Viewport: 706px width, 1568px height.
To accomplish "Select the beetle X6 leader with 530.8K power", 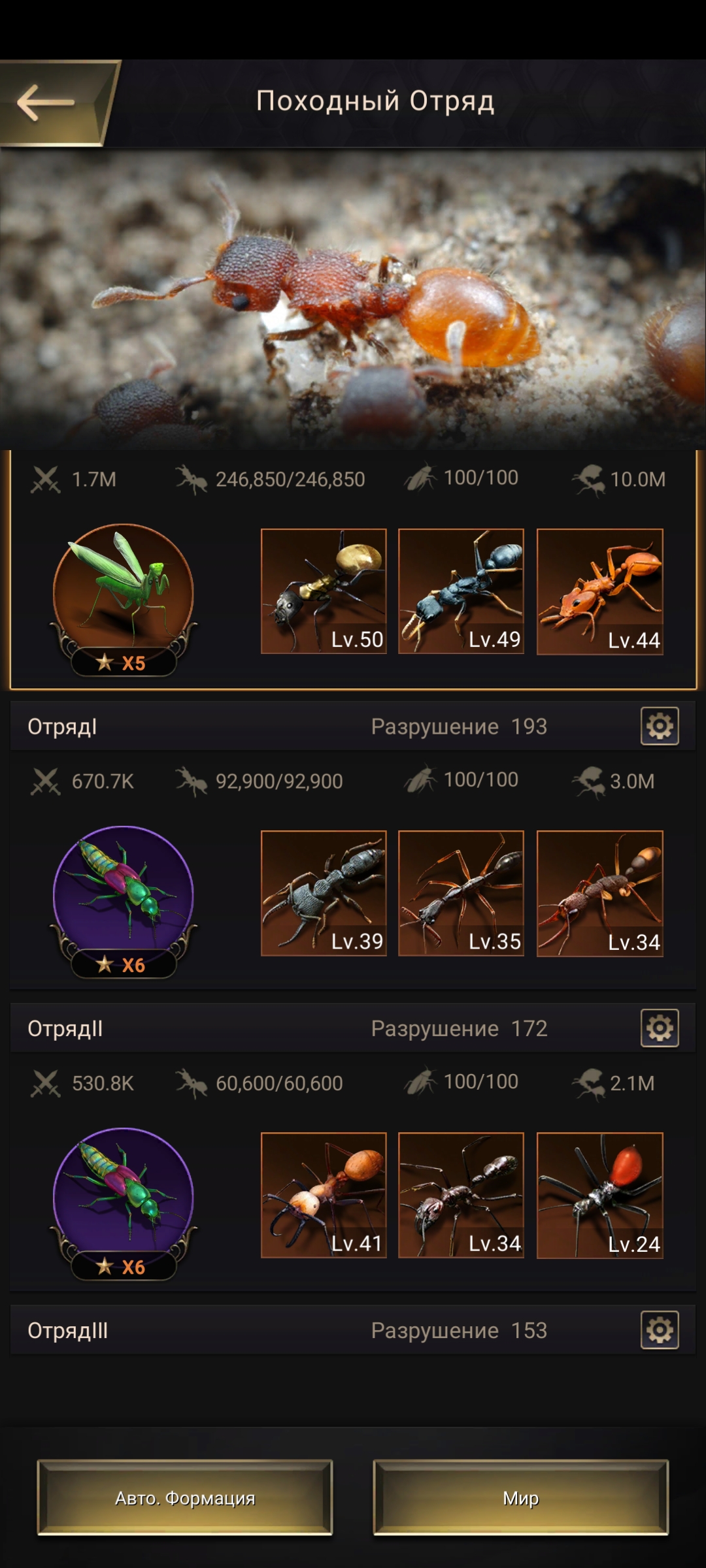I will [123, 1198].
